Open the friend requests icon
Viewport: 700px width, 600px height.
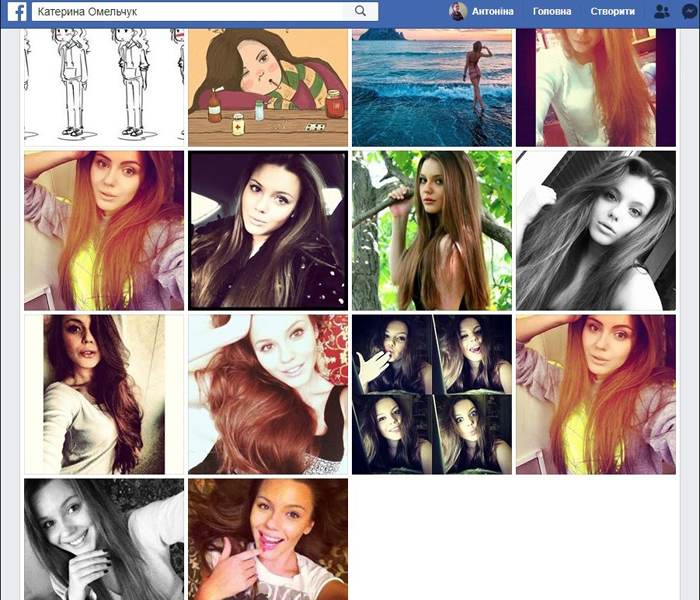click(661, 11)
